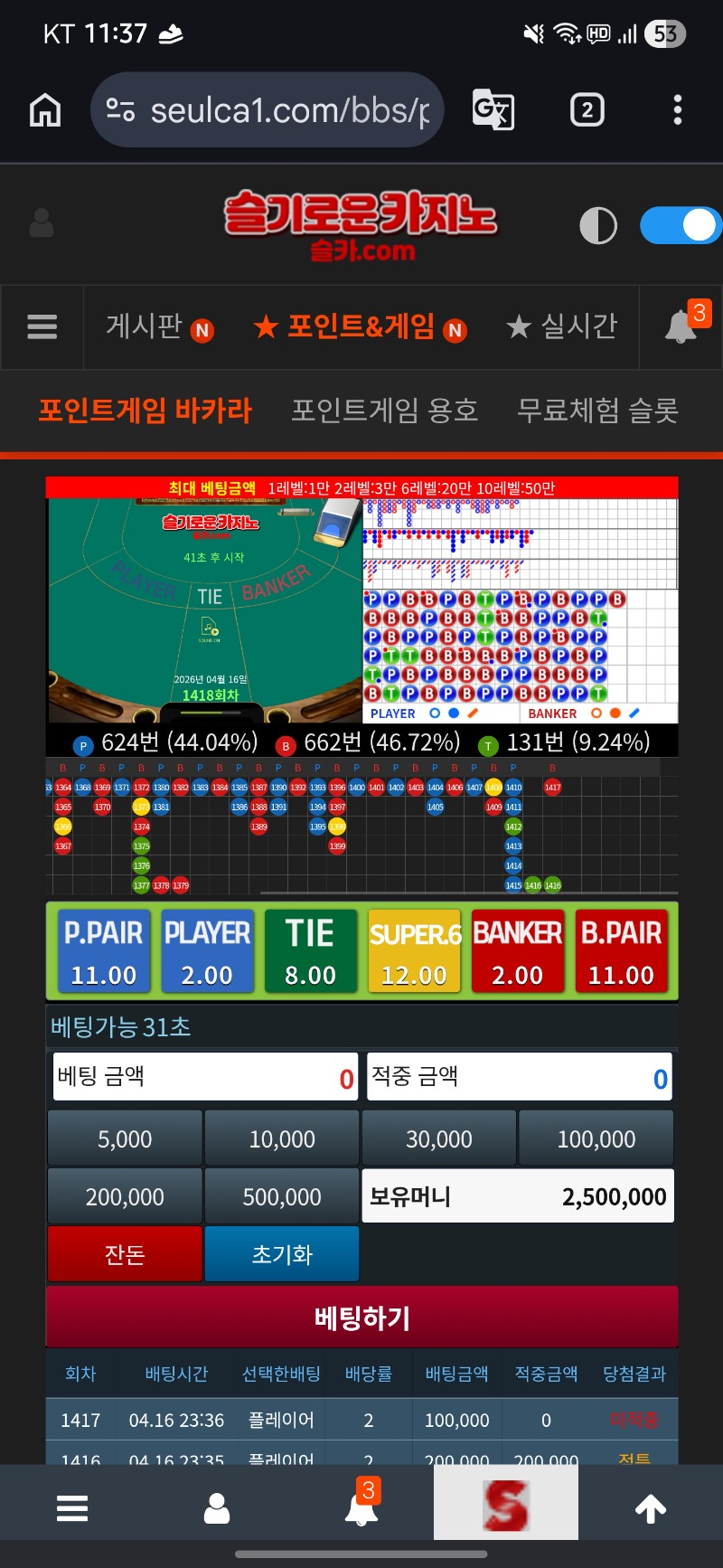
Task: Place the bet with 베팅하기
Action: tap(361, 1318)
